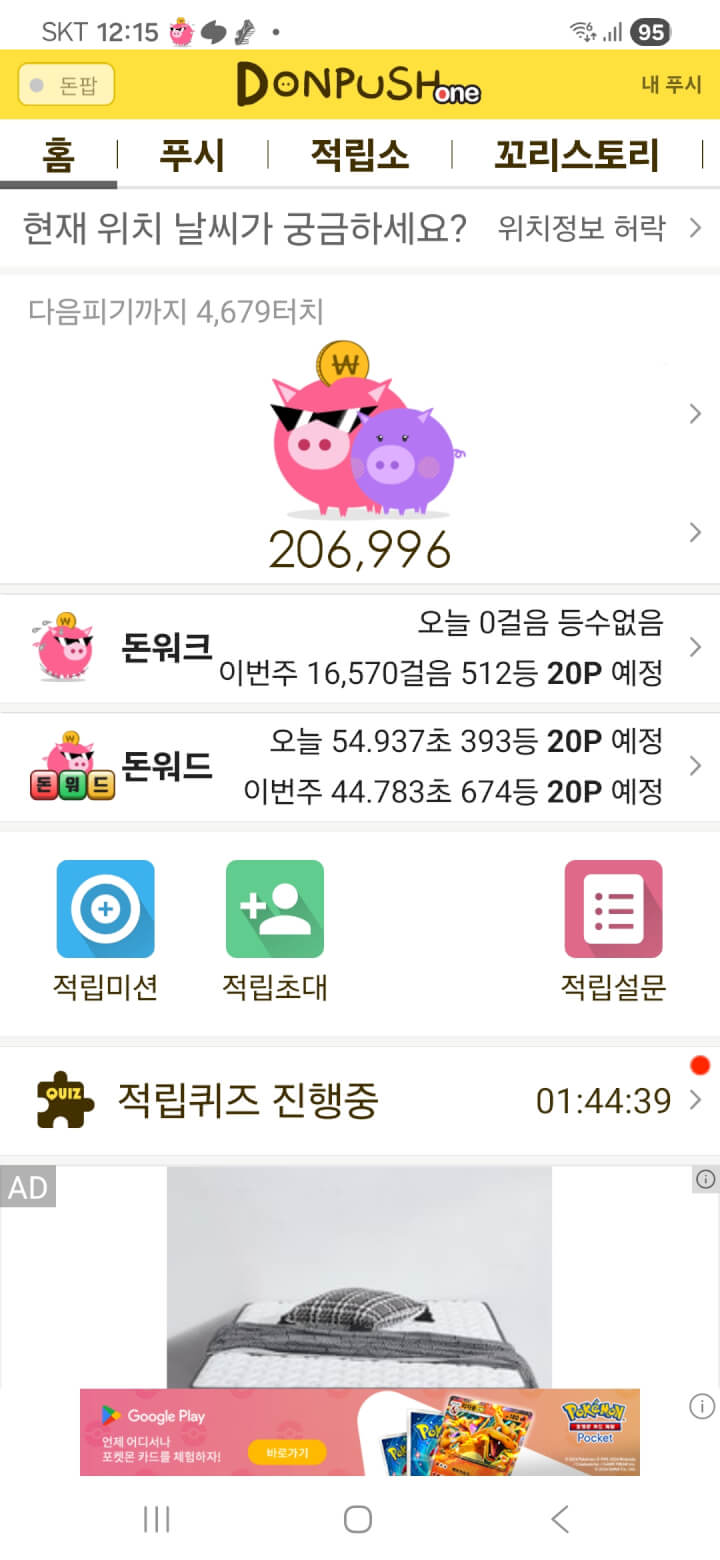Open the 돈워드 word game row
The image size is (720, 1560).
[360, 767]
